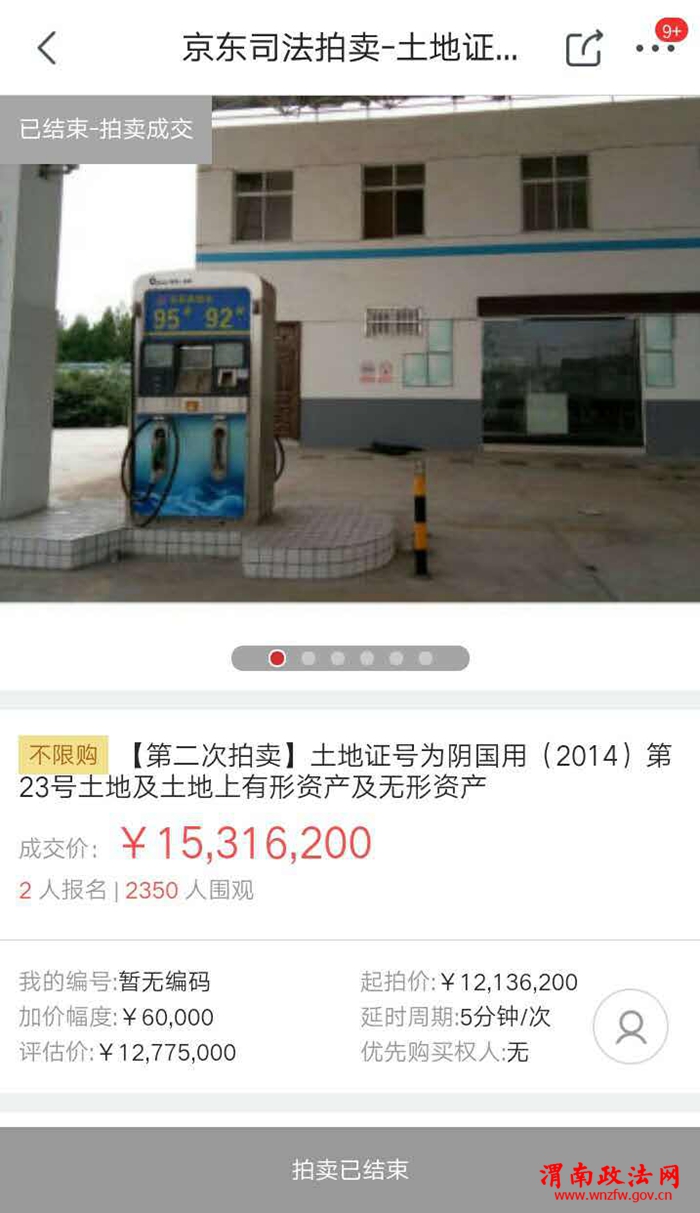Tap the floating customer service avatar
The width and height of the screenshot is (700, 1213).
pos(630,1027)
